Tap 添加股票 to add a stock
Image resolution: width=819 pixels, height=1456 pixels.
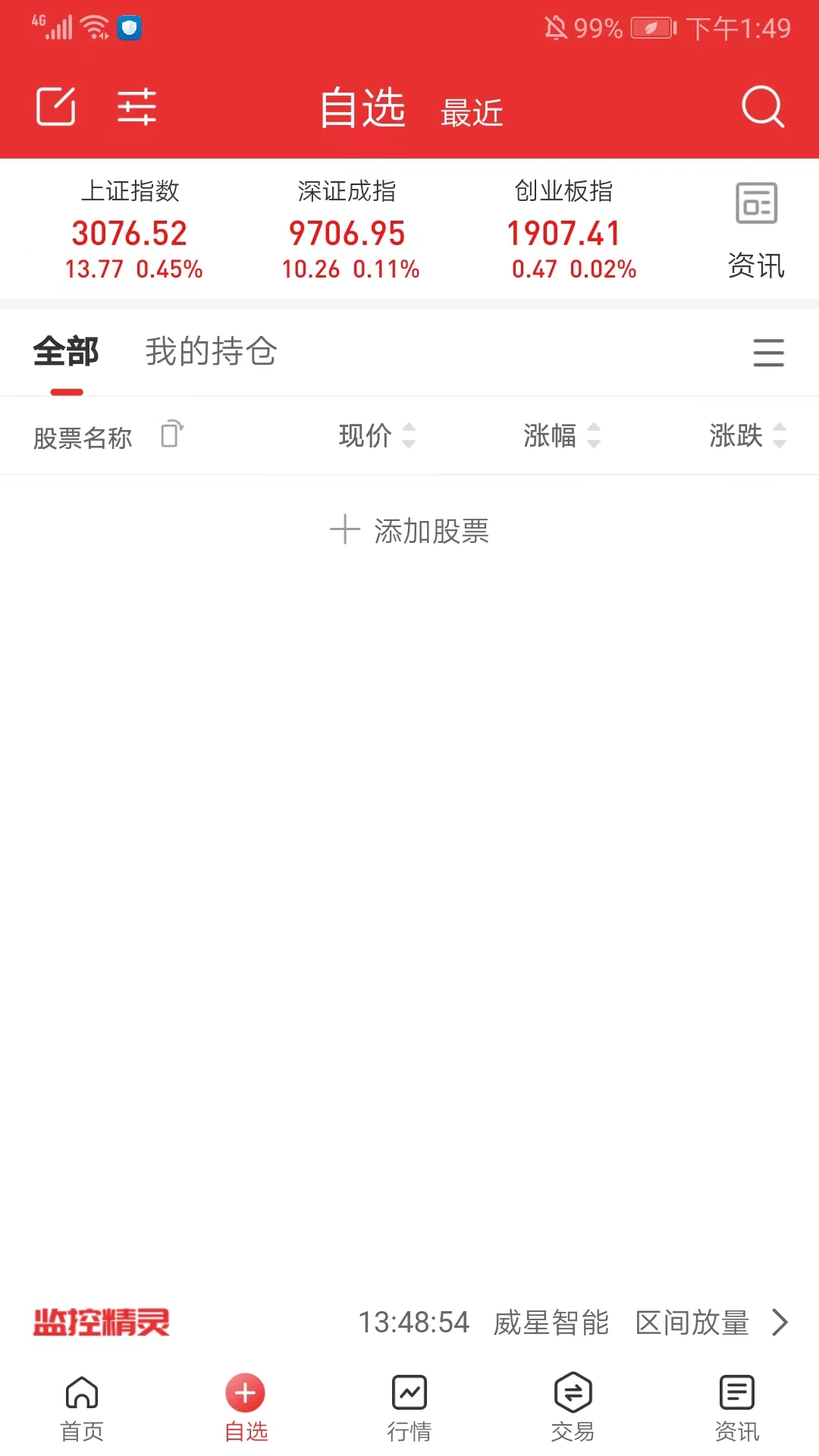pos(409,530)
